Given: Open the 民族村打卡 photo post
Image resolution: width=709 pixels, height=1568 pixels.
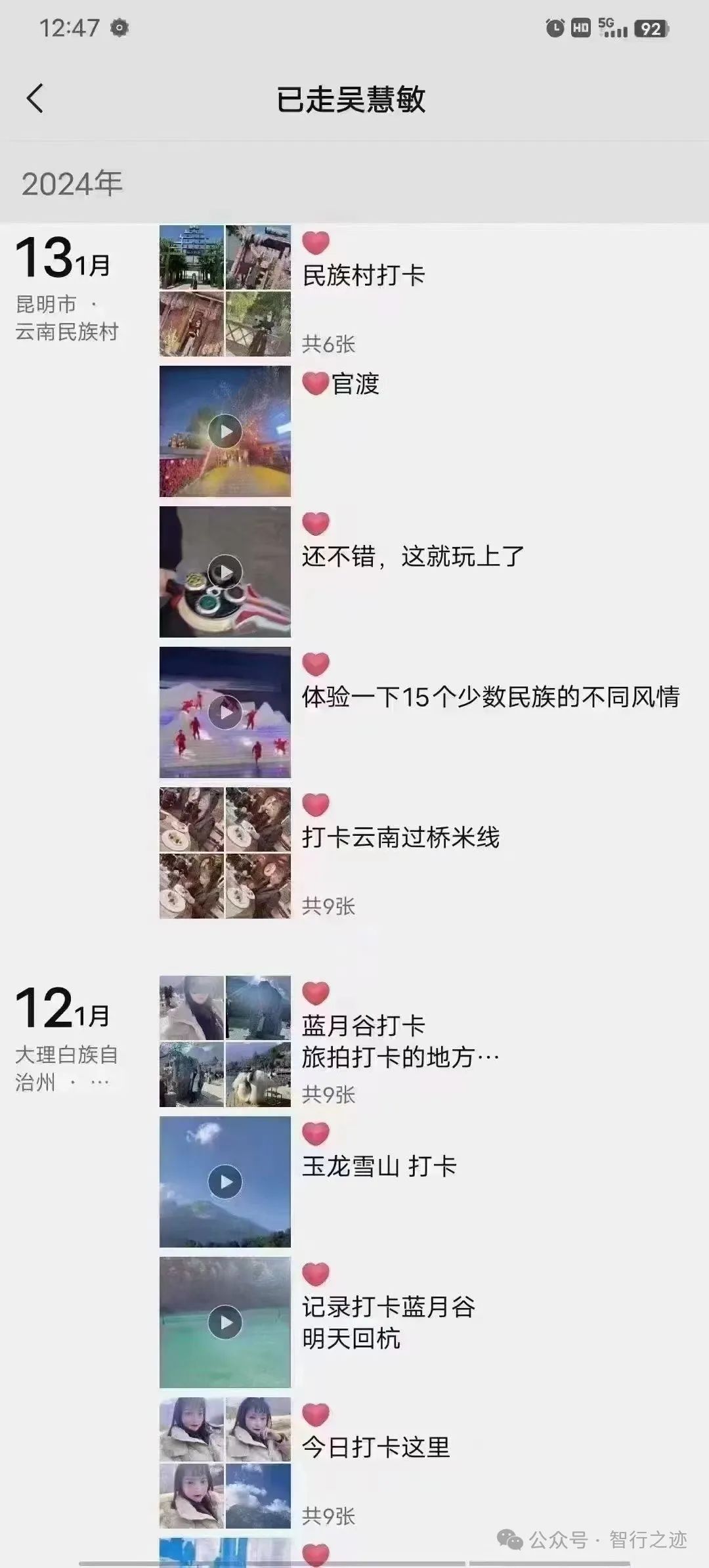Looking at the screenshot, I should [x=225, y=291].
